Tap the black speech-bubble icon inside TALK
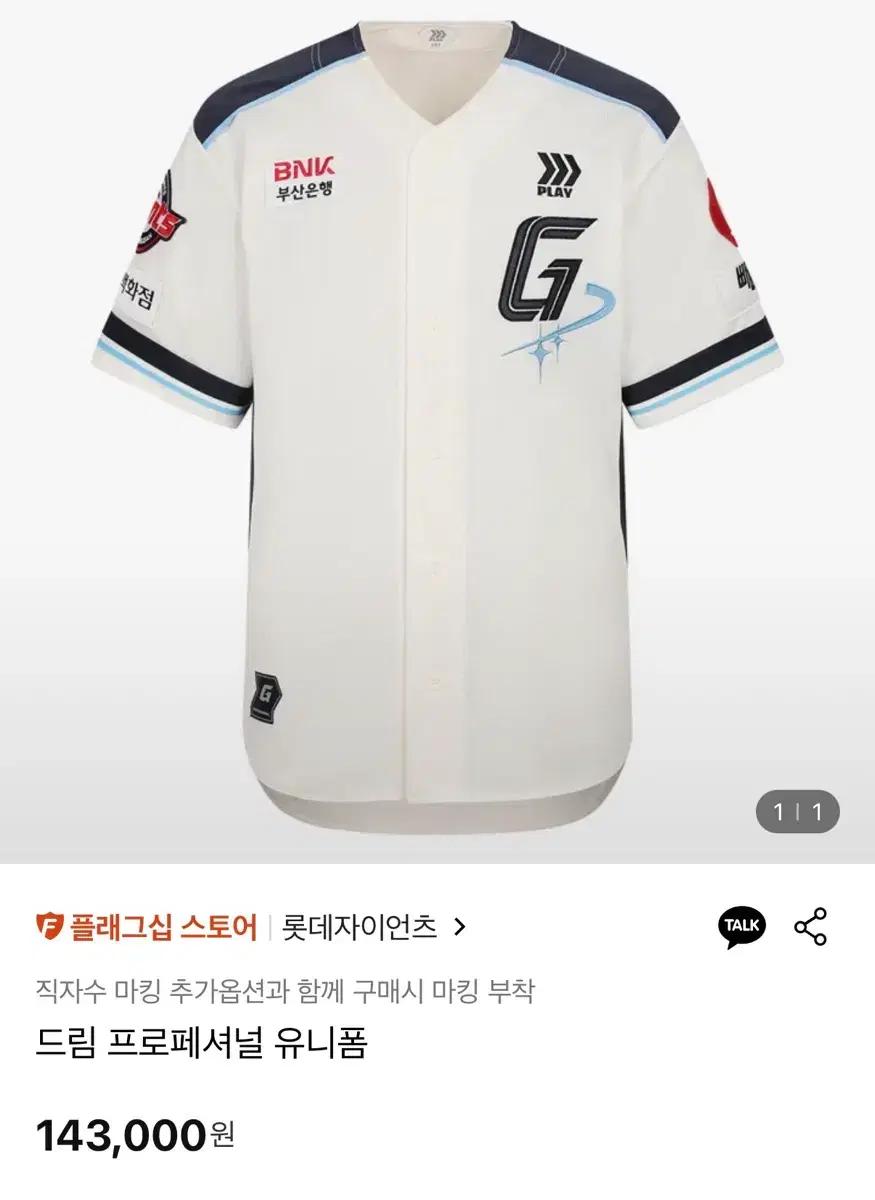This screenshot has width=875, height=1200. pyautogui.click(x=744, y=926)
